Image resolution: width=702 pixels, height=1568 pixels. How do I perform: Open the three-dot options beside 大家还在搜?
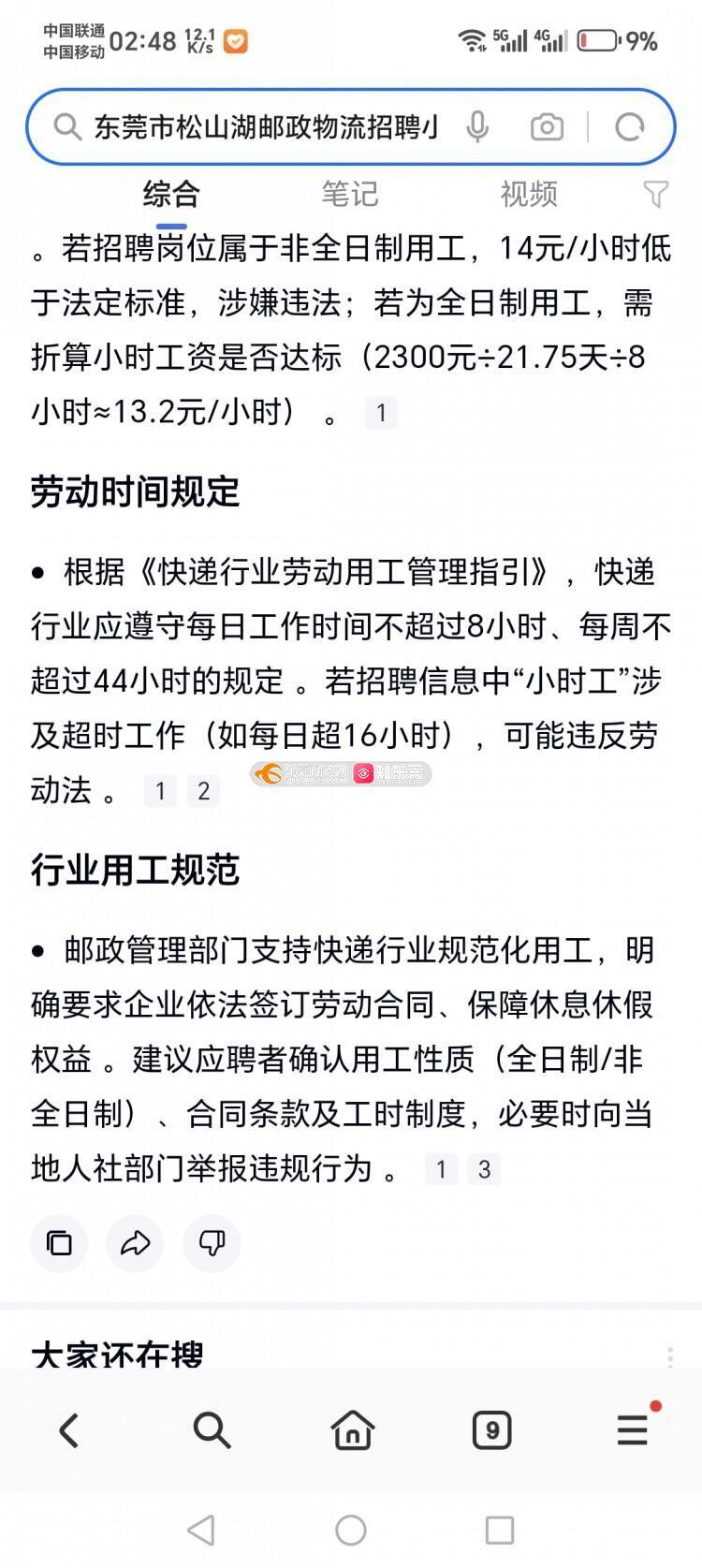(x=670, y=1356)
